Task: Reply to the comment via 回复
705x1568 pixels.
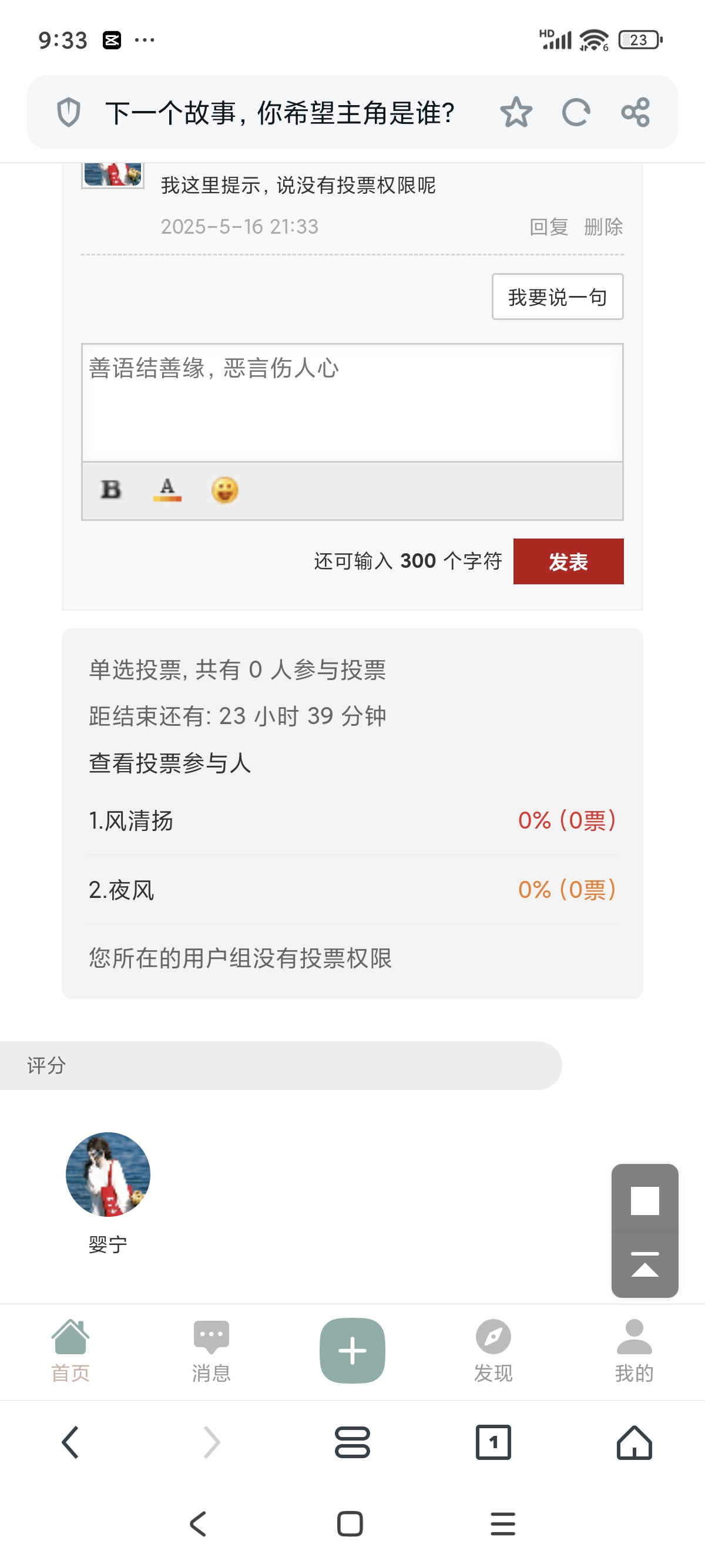Action: [549, 226]
